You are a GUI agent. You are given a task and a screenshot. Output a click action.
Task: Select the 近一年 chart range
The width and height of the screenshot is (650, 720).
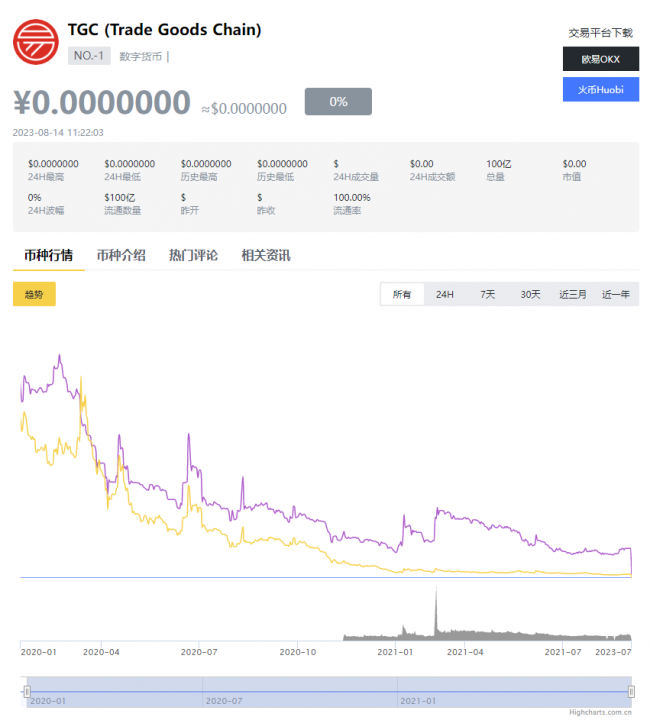(616, 294)
